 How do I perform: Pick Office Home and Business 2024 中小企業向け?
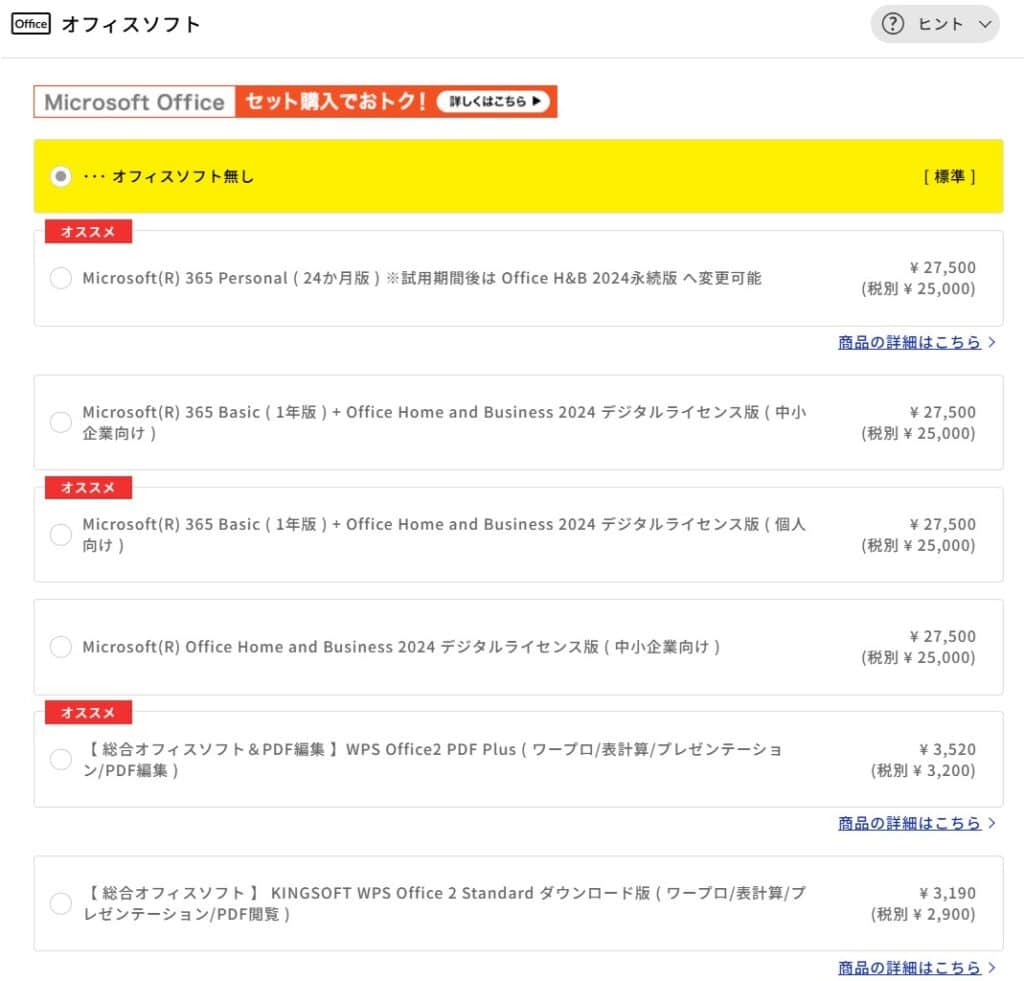(61, 647)
